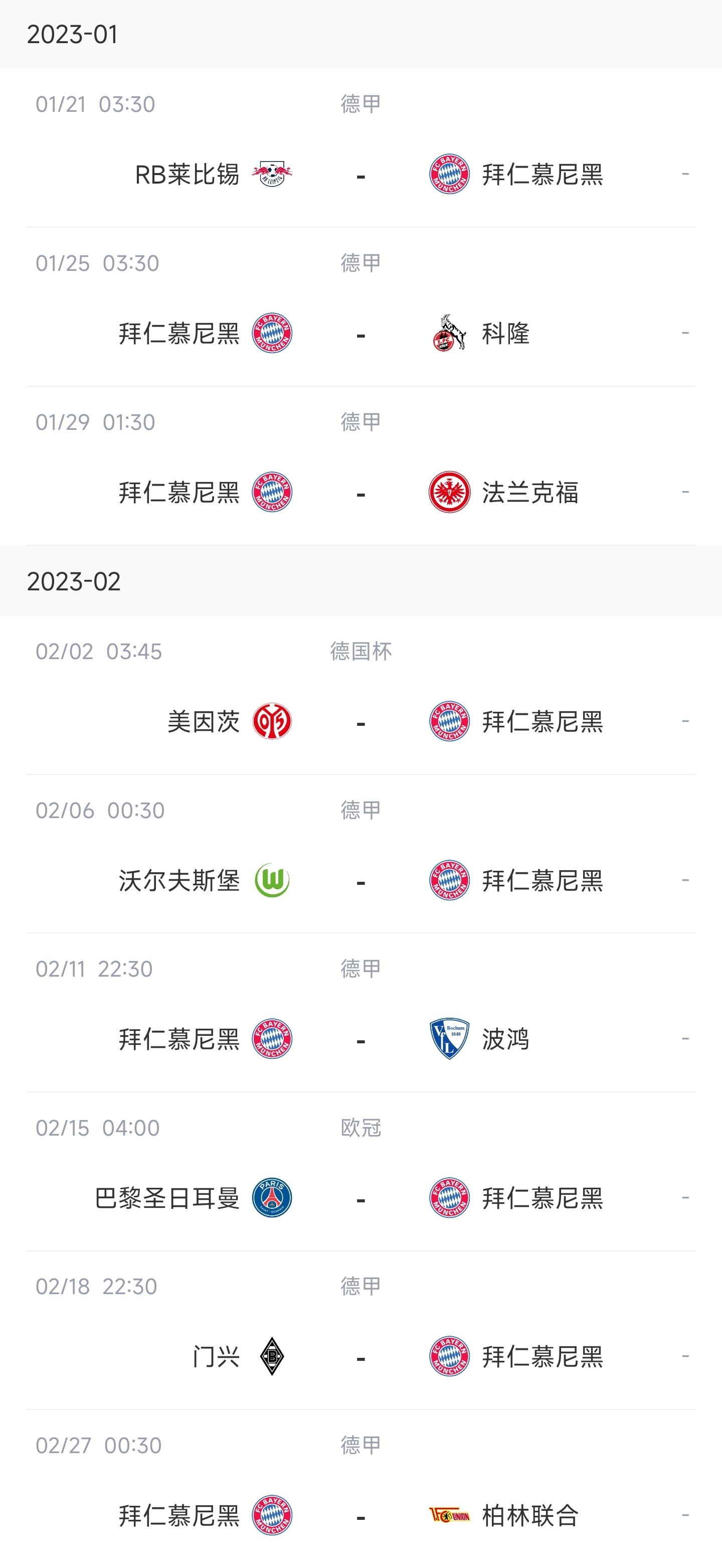The height and width of the screenshot is (1568, 722).
Task: Open the RB莱比锡 vs 拜仁慕尼黑 match on 01/21
Action: click(x=360, y=148)
